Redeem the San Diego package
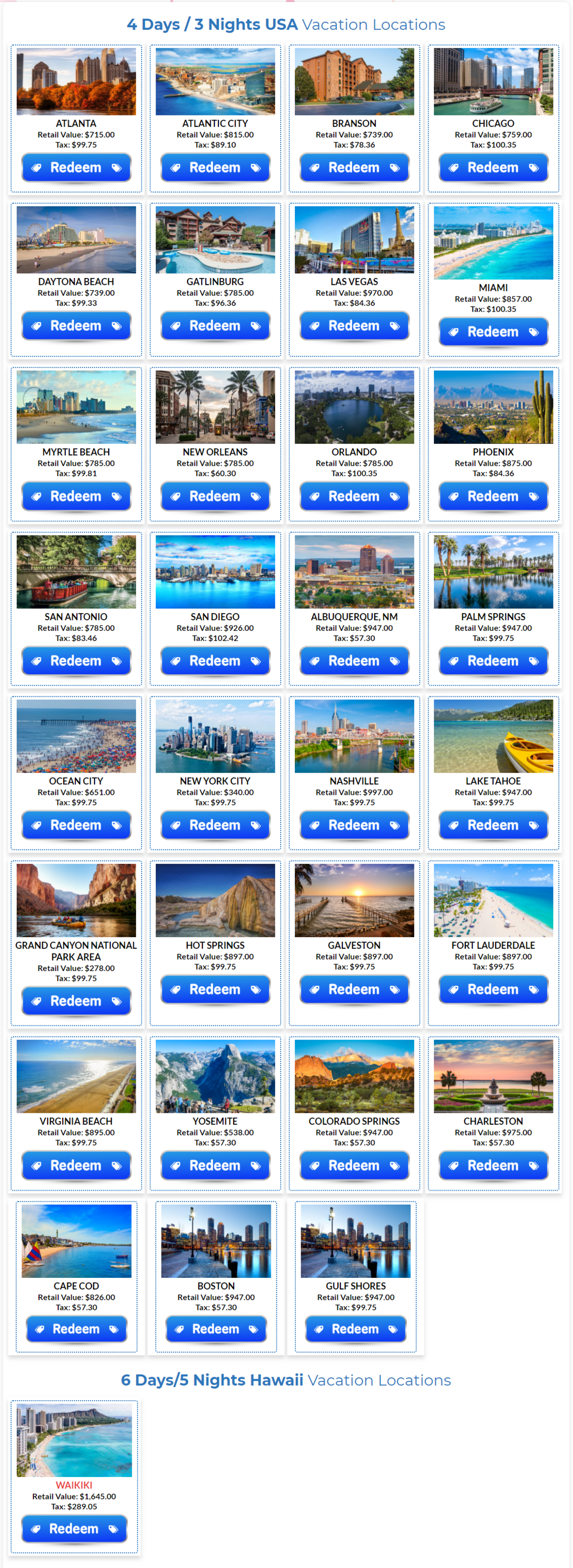The height and width of the screenshot is (1568, 573). [x=215, y=661]
